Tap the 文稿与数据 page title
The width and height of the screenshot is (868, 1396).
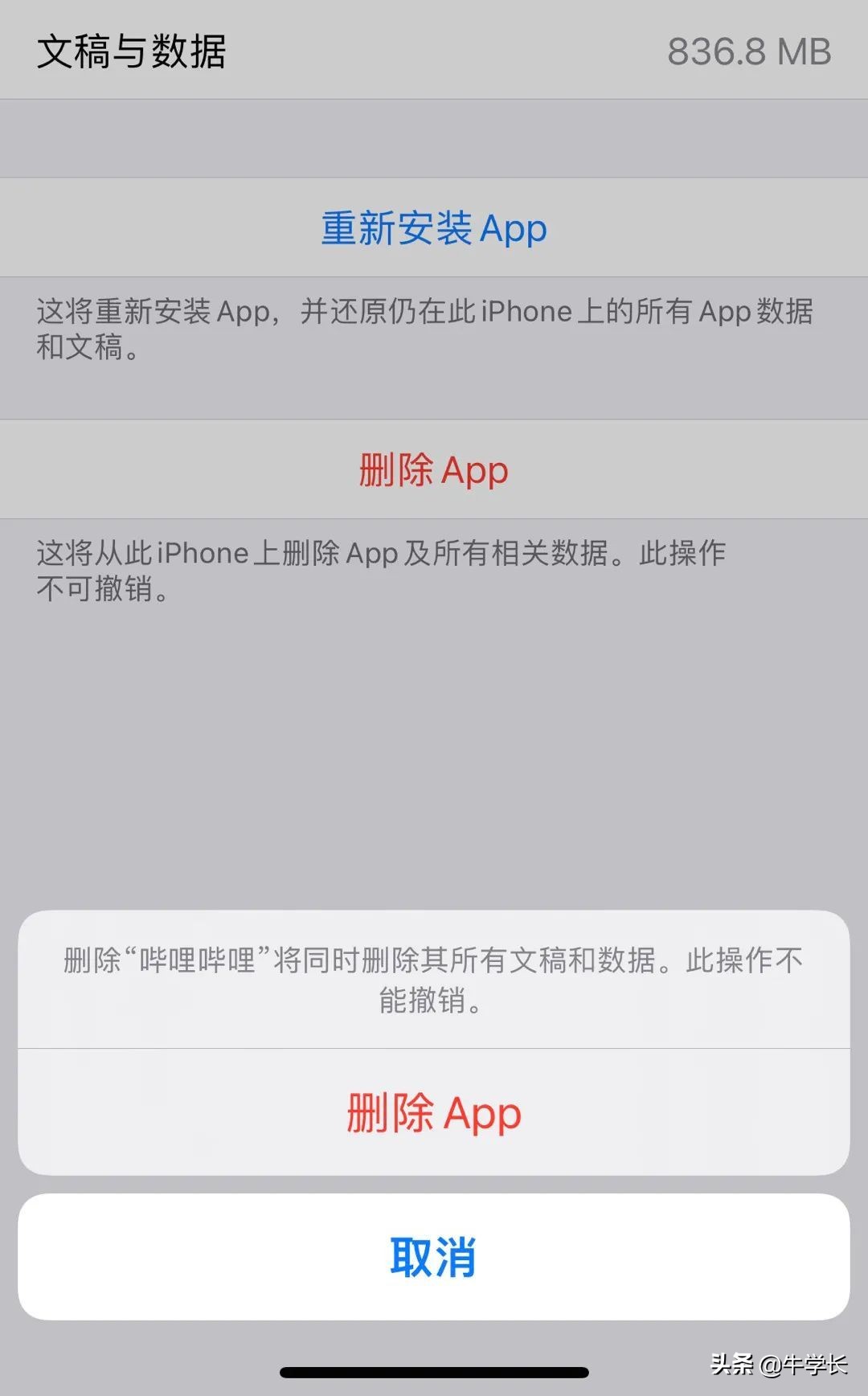[129, 51]
